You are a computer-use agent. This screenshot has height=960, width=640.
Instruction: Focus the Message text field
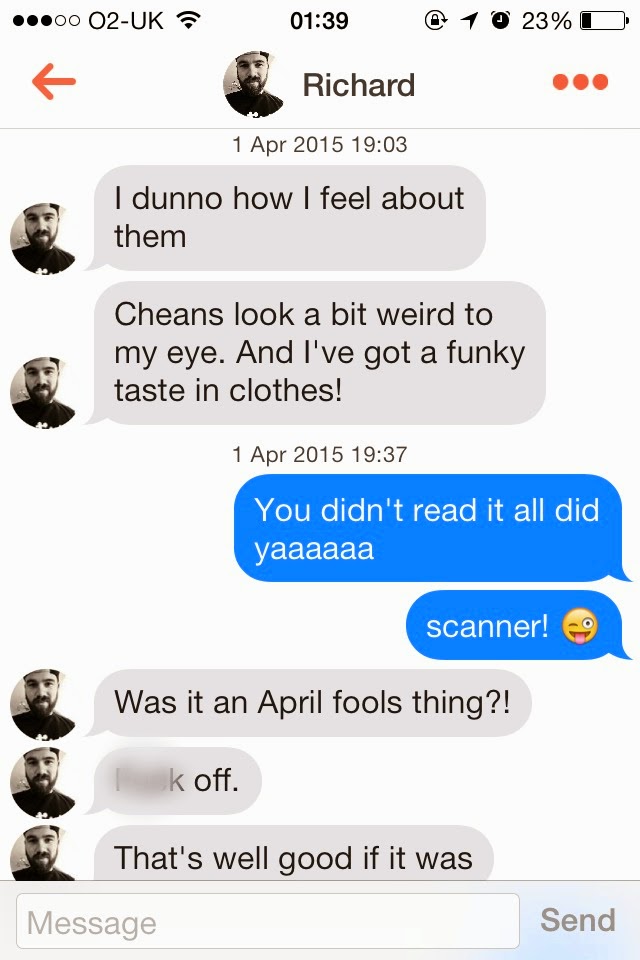(x=268, y=921)
